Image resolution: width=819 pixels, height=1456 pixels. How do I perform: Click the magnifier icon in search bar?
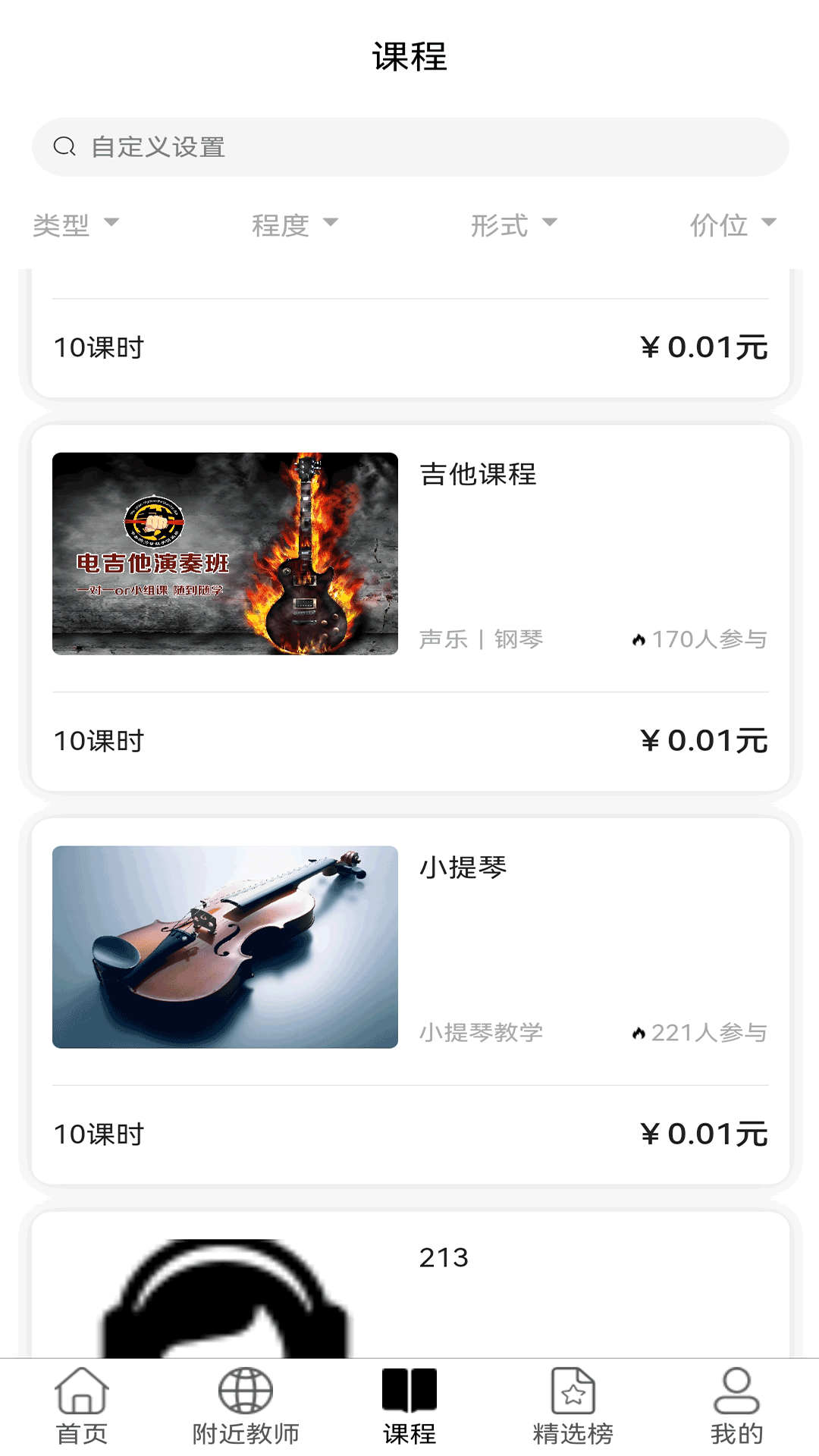(64, 146)
